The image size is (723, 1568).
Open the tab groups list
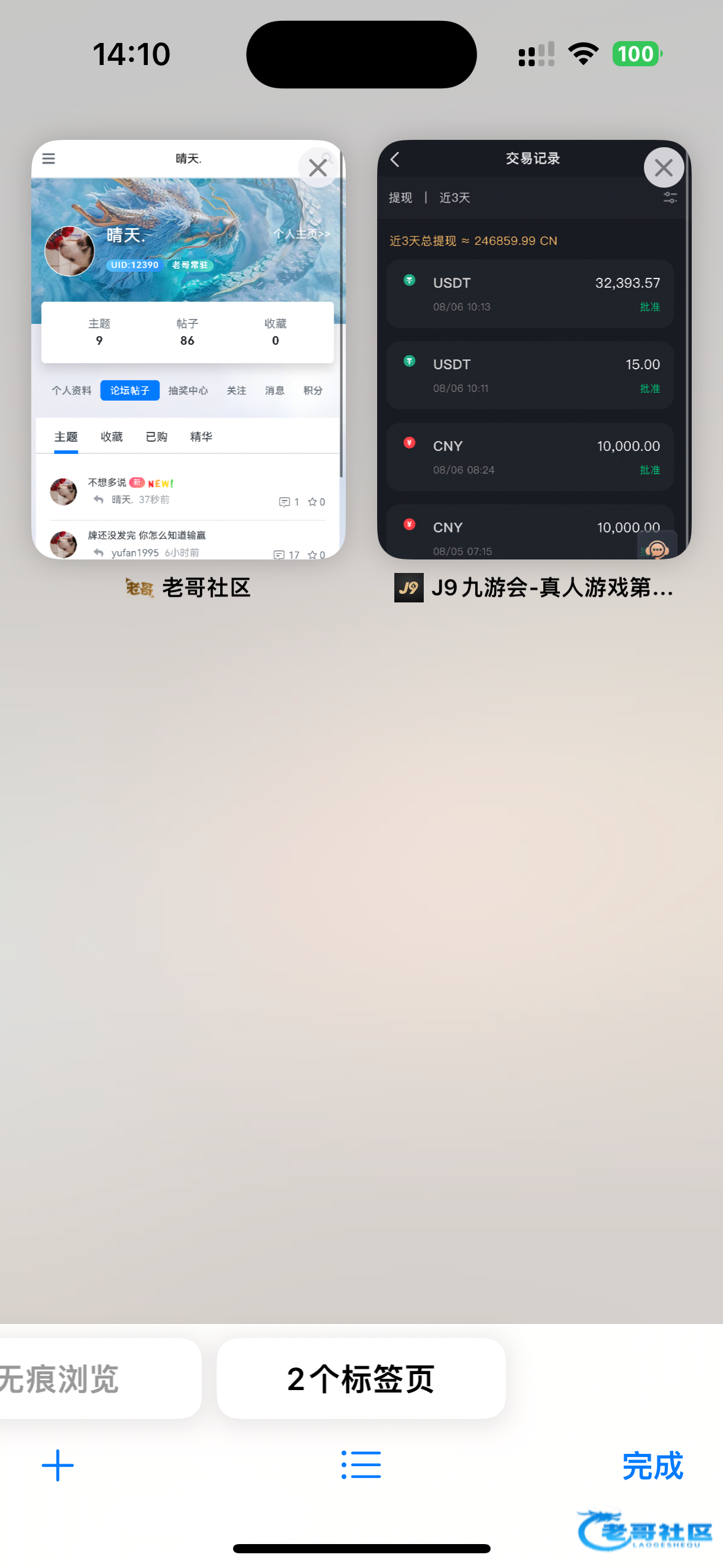361,1466
